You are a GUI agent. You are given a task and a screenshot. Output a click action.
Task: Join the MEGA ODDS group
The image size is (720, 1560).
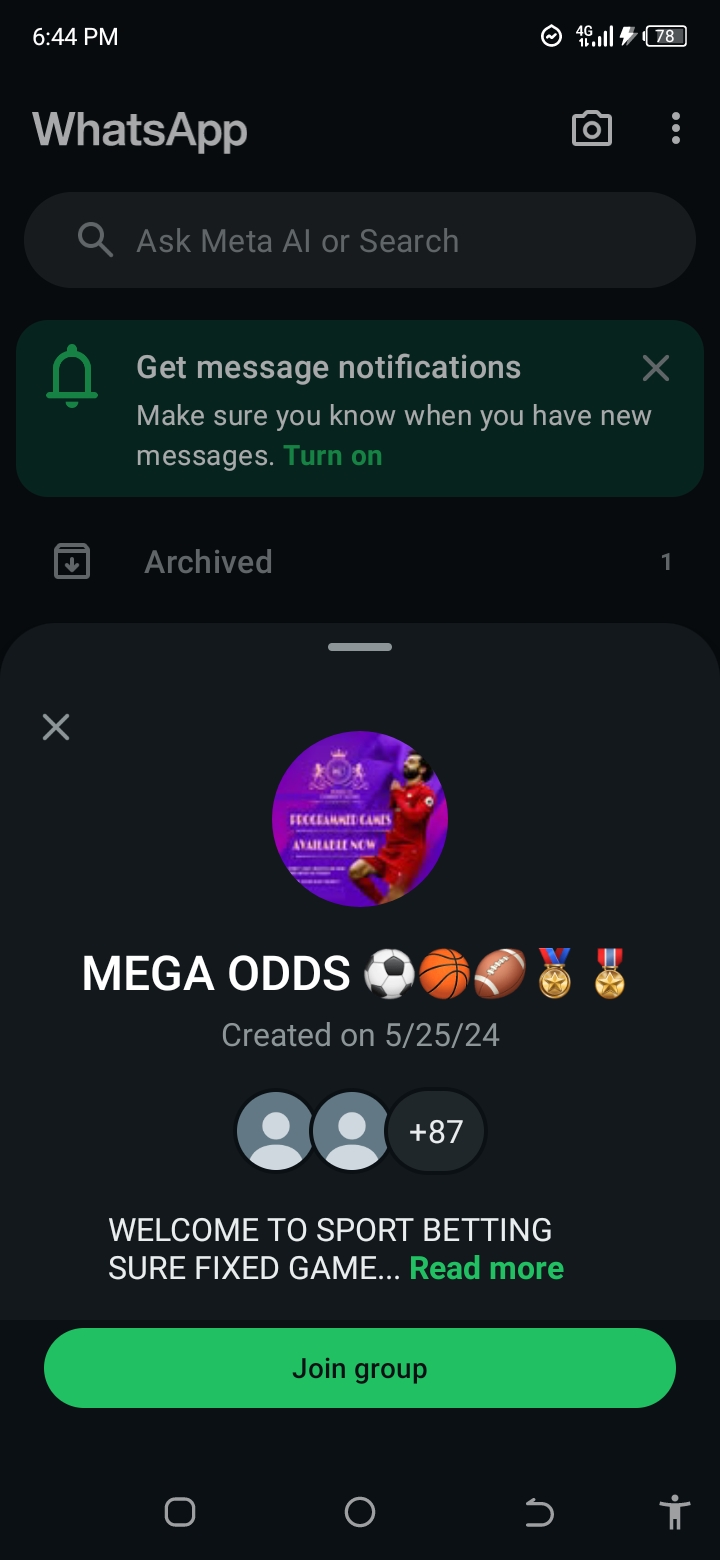(x=360, y=1368)
